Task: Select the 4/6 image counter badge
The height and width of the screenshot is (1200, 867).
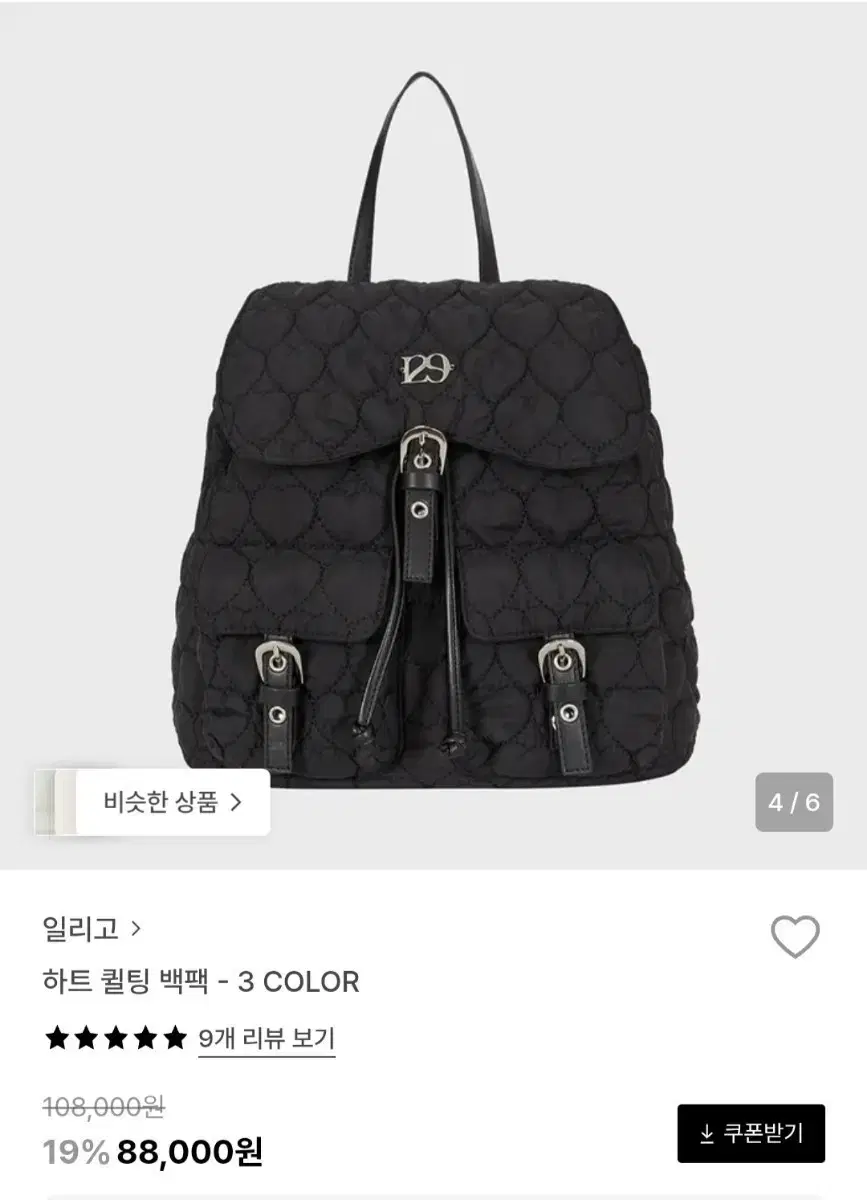Action: coord(793,798)
